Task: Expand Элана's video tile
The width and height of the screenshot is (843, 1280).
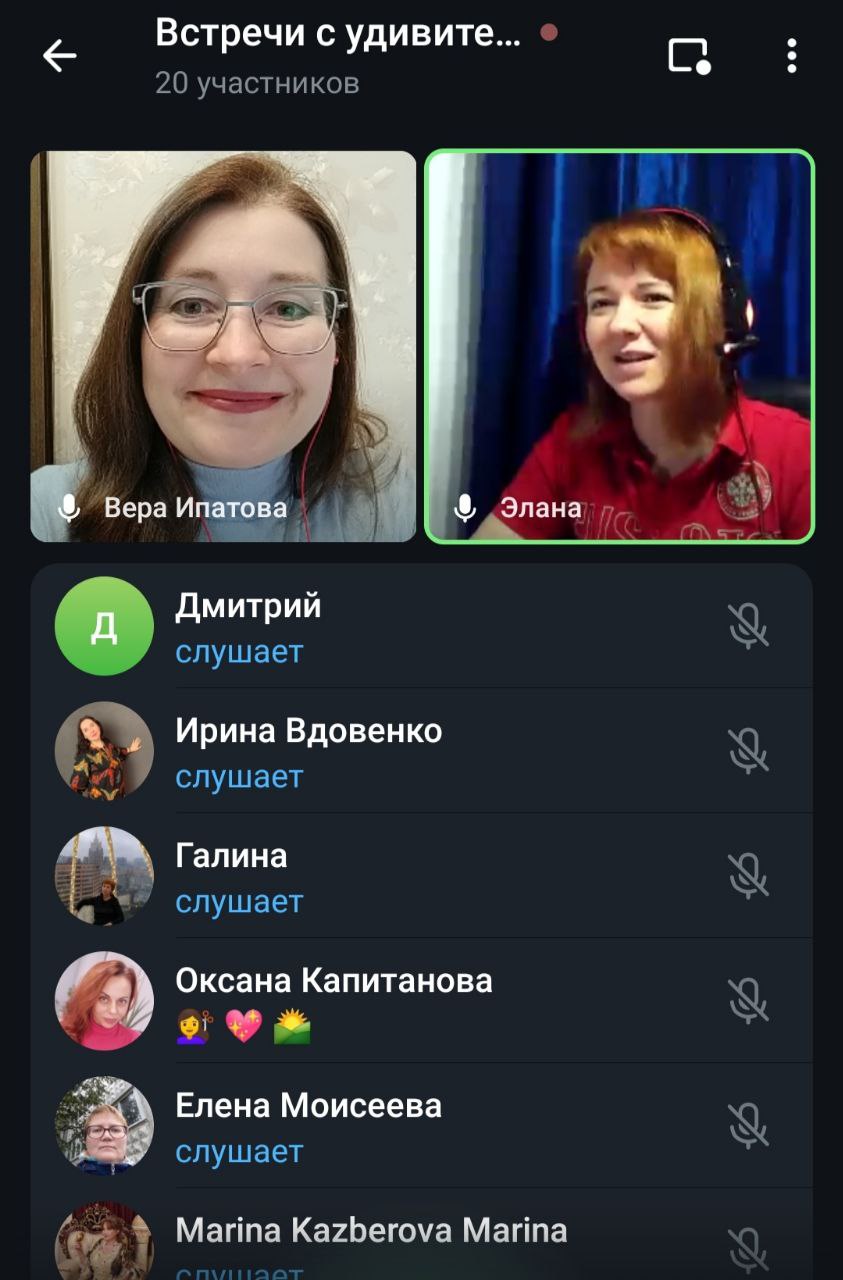Action: (620, 346)
